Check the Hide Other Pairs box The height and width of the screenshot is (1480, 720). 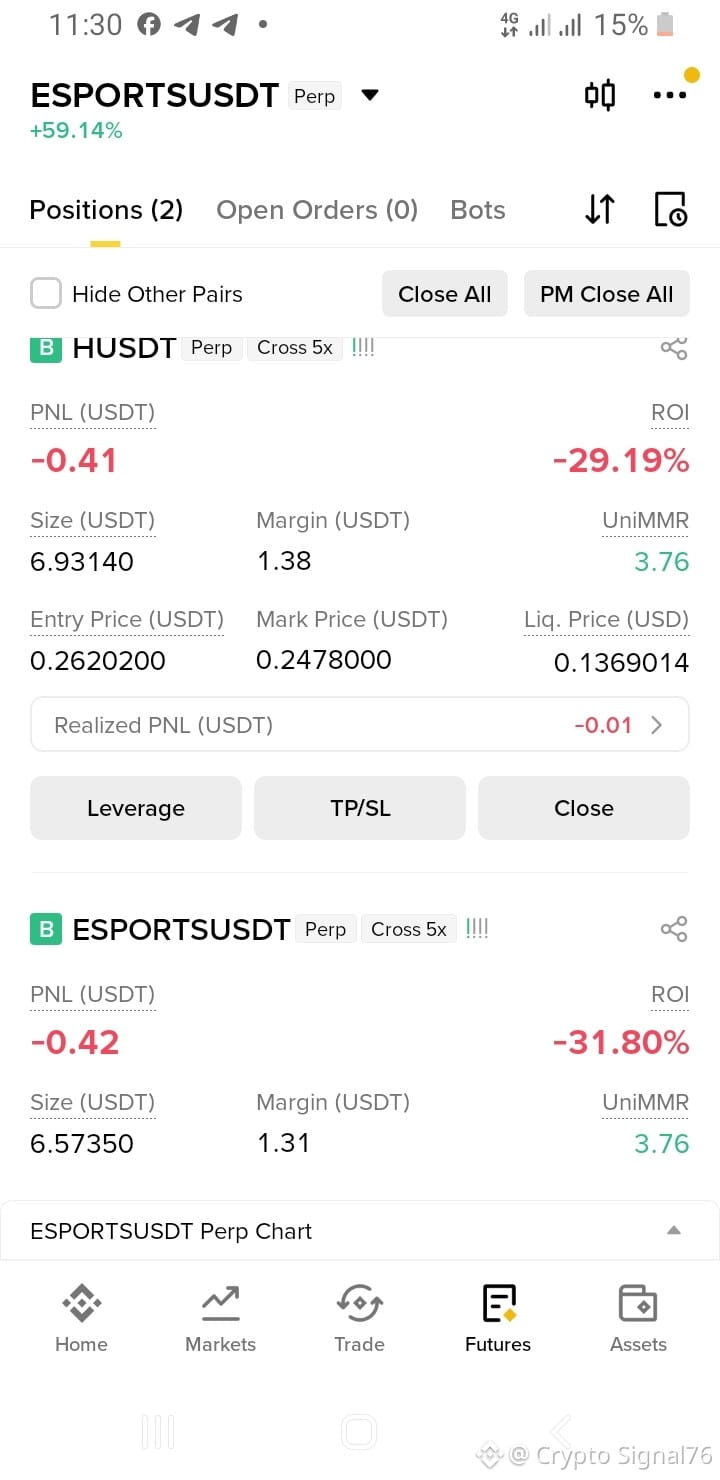tap(46, 294)
